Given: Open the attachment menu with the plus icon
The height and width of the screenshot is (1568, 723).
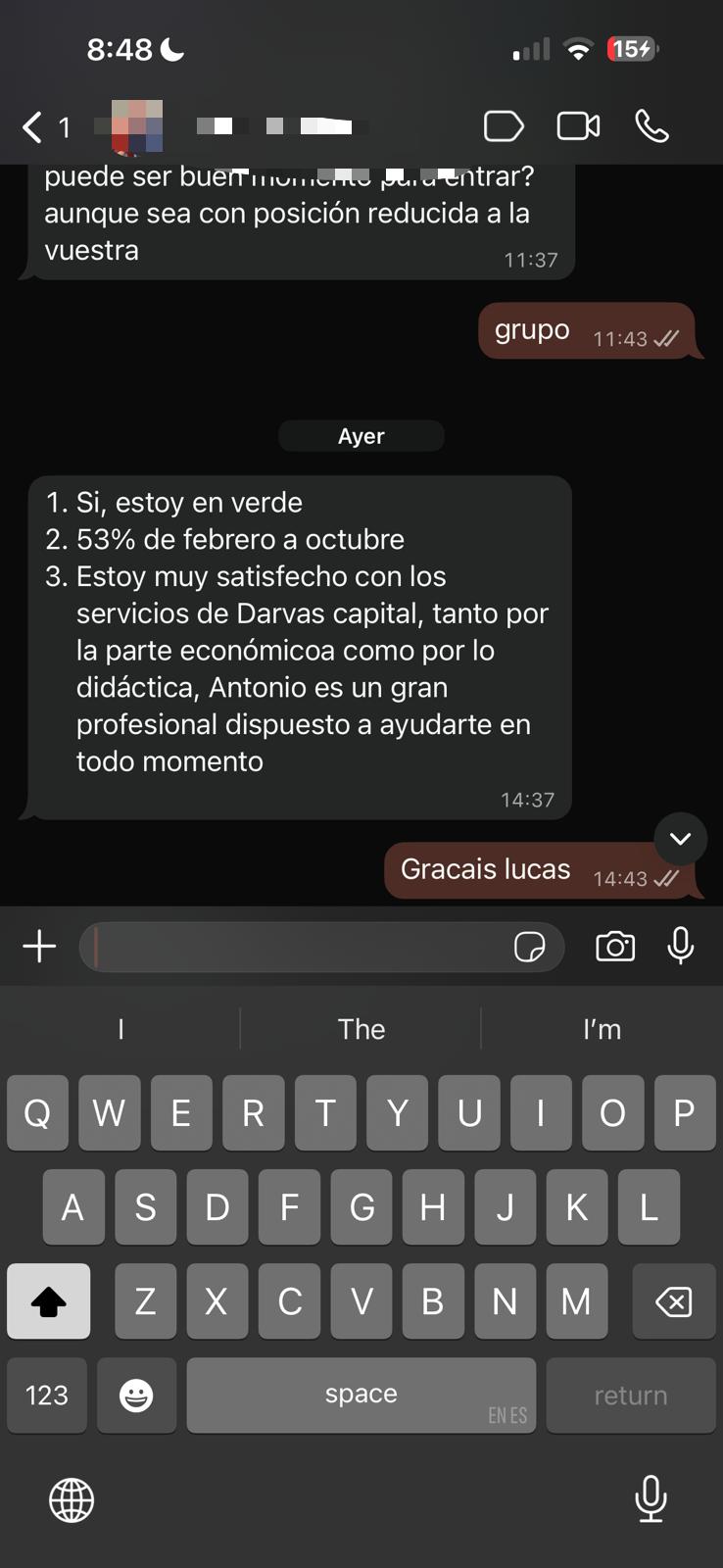Looking at the screenshot, I should [39, 946].
